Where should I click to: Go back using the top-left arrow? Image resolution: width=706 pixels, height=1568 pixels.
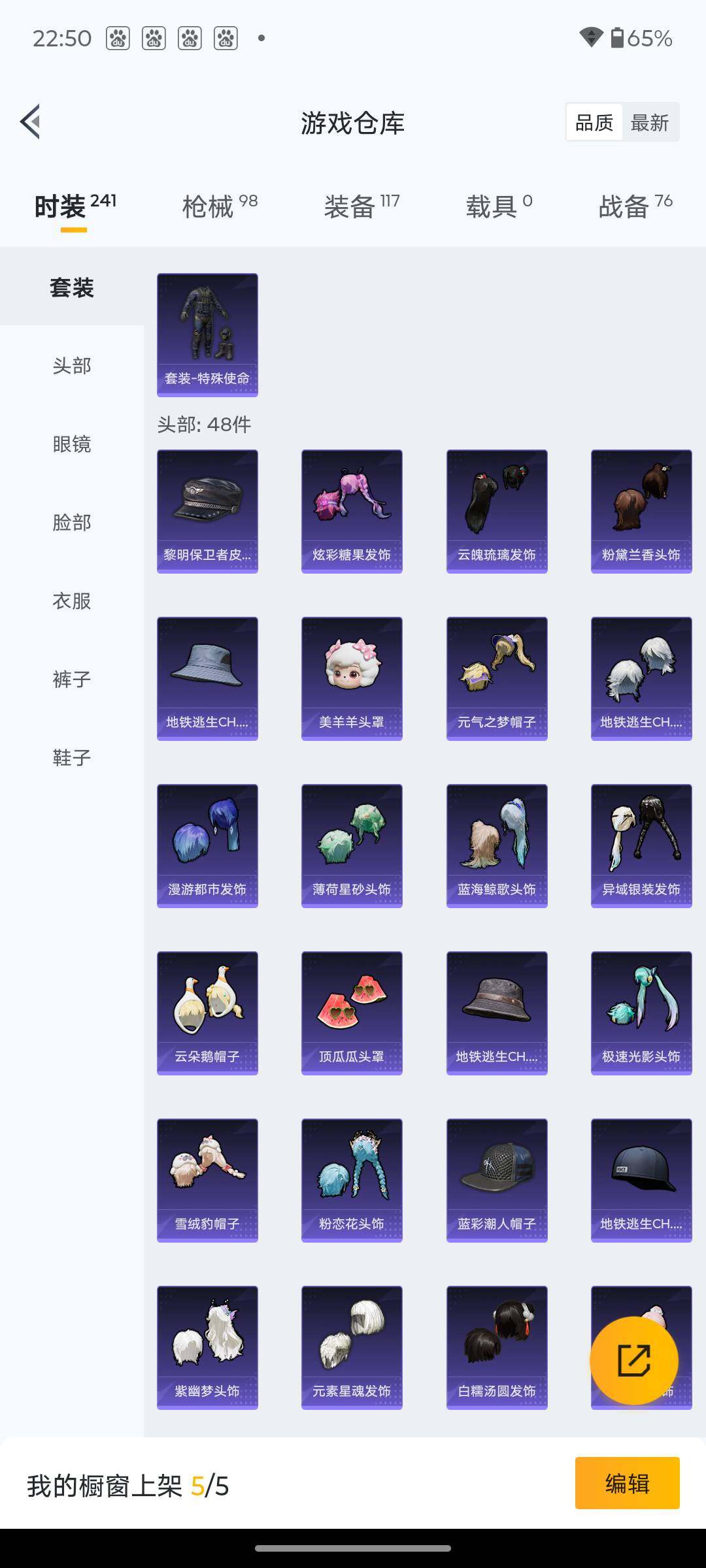point(31,122)
